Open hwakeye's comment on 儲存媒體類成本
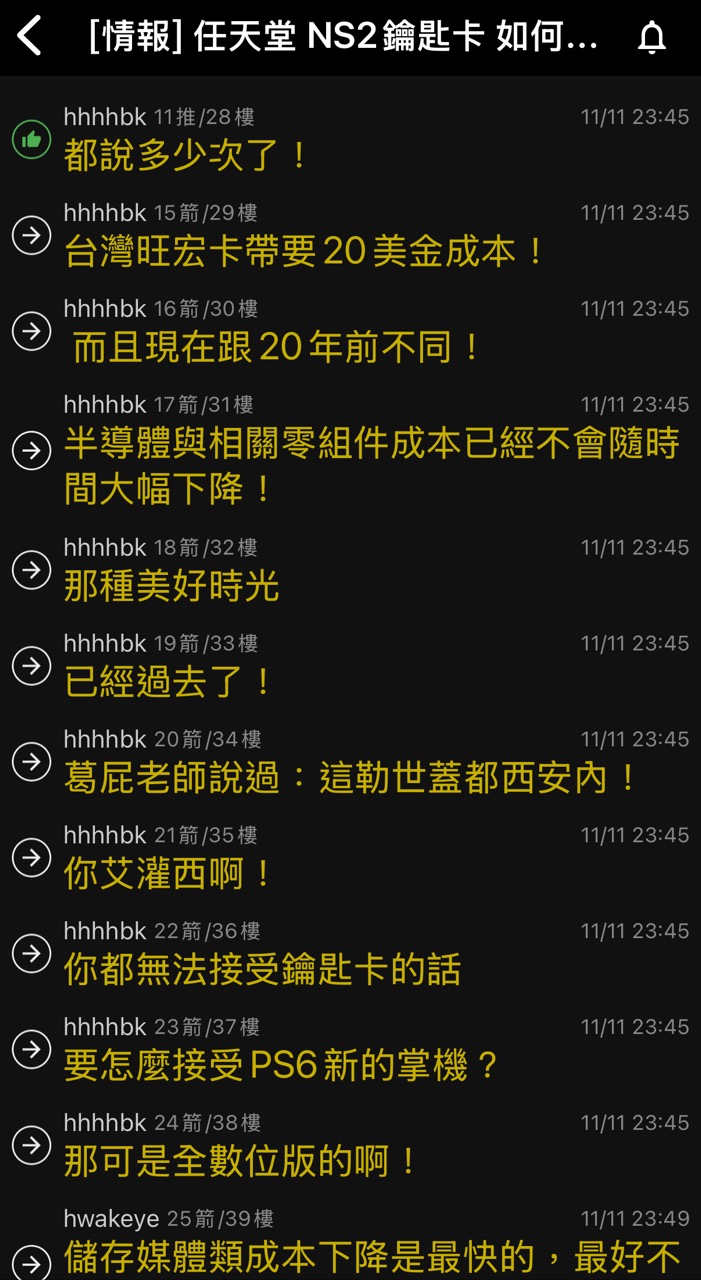This screenshot has height=1280, width=701. 372,1256
